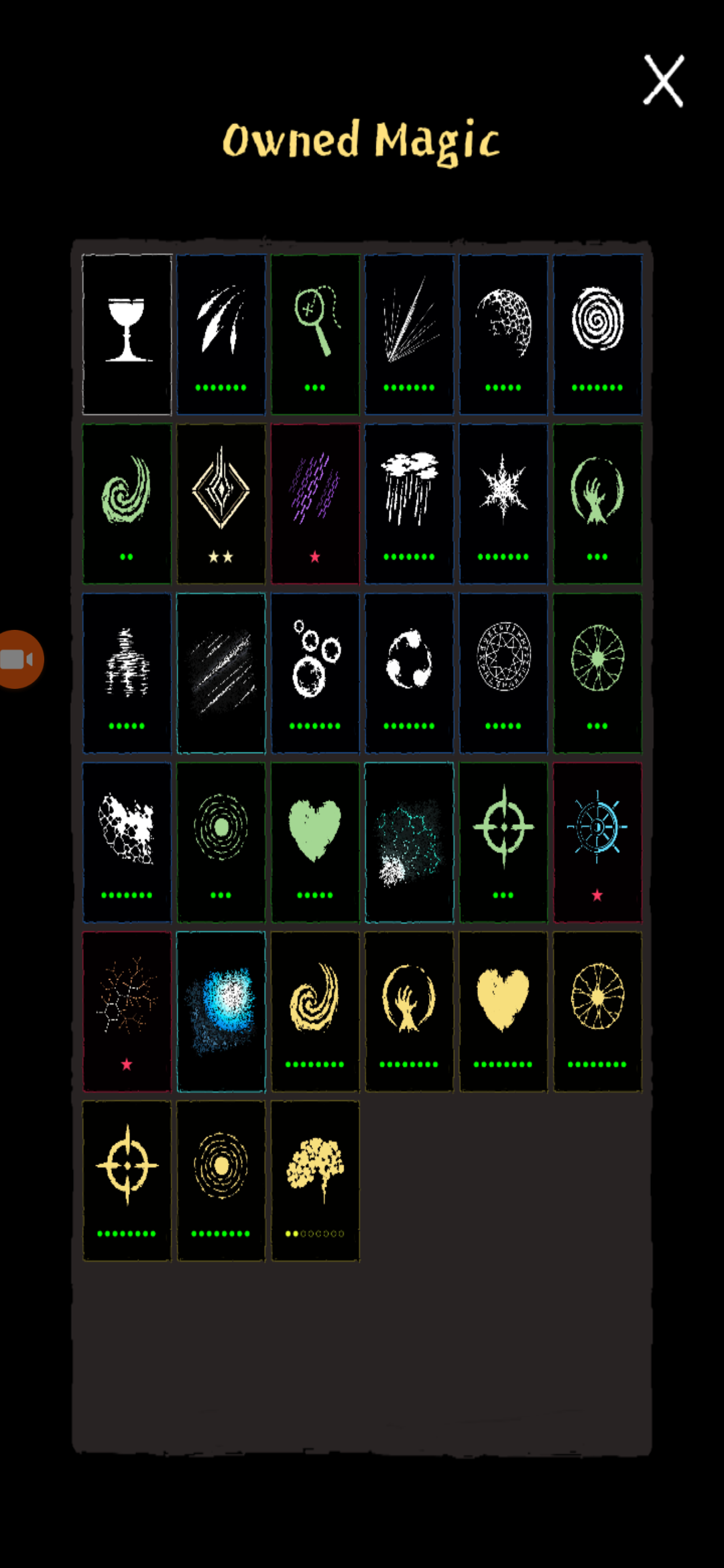Viewport: 724px width, 1568px height.
Task: Open the bubbles magic card
Action: tap(315, 672)
